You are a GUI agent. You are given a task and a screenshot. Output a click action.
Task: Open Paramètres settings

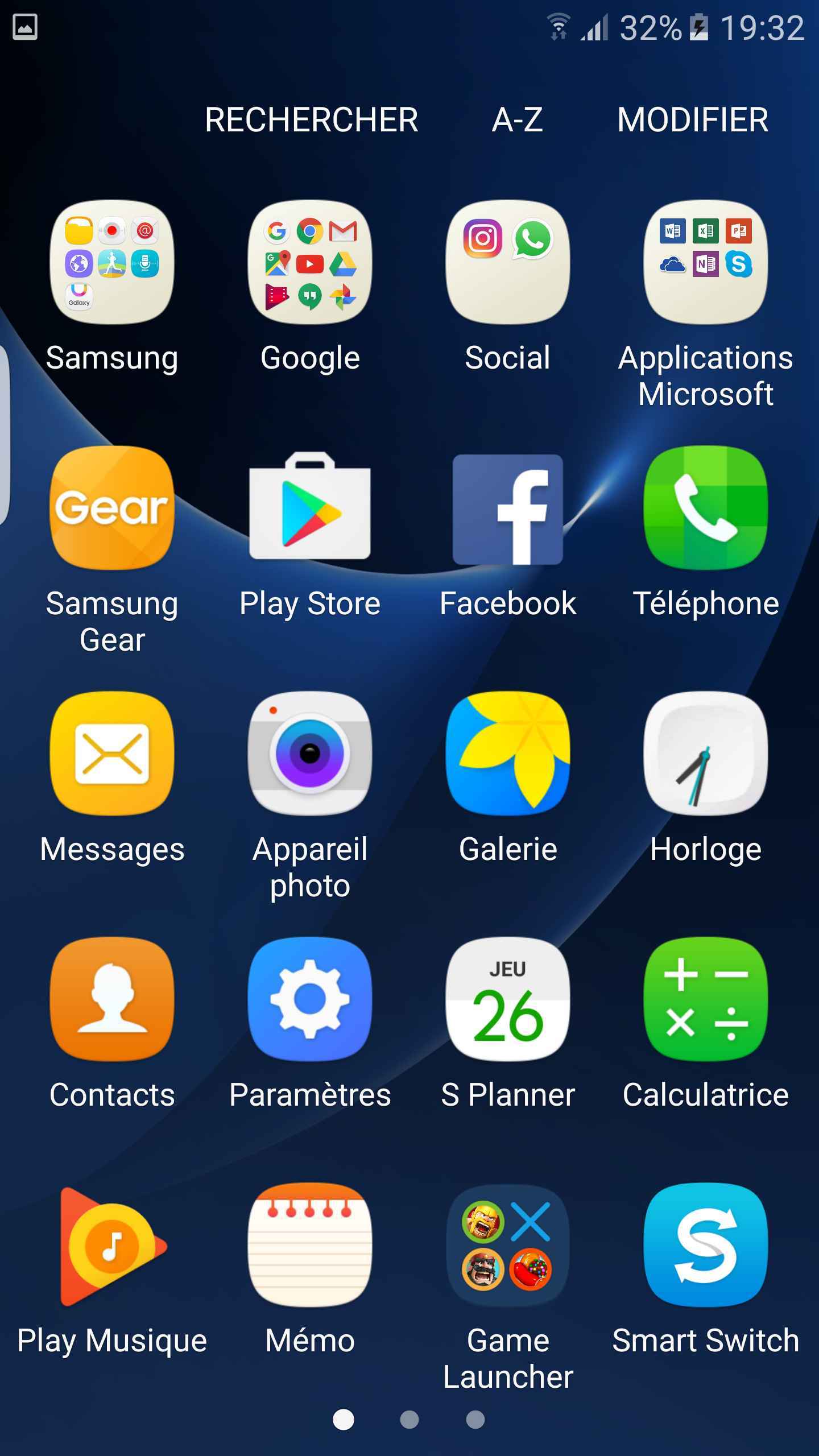tap(310, 999)
